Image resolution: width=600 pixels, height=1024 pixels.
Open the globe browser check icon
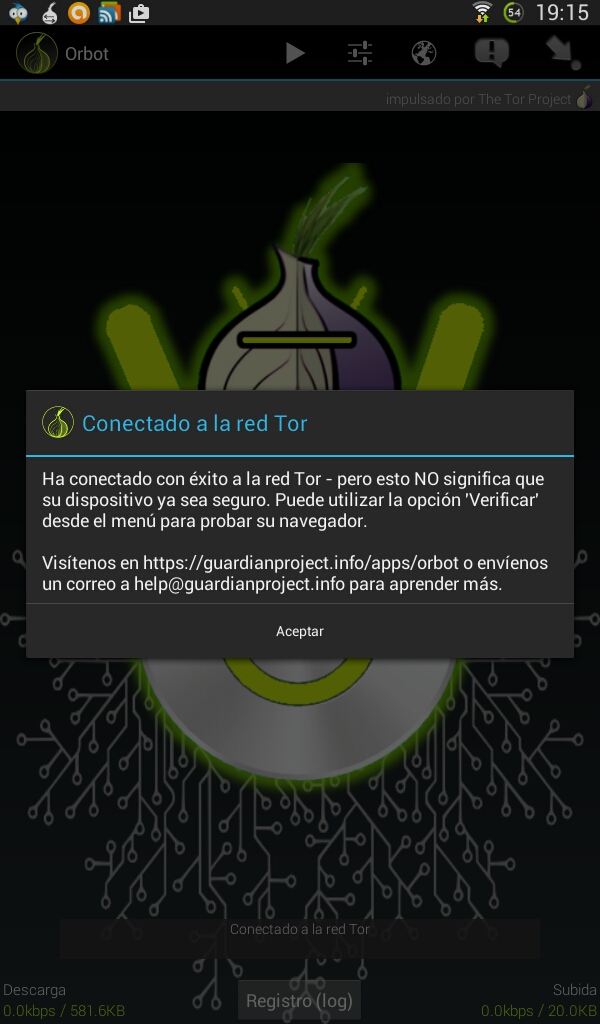[x=425, y=53]
